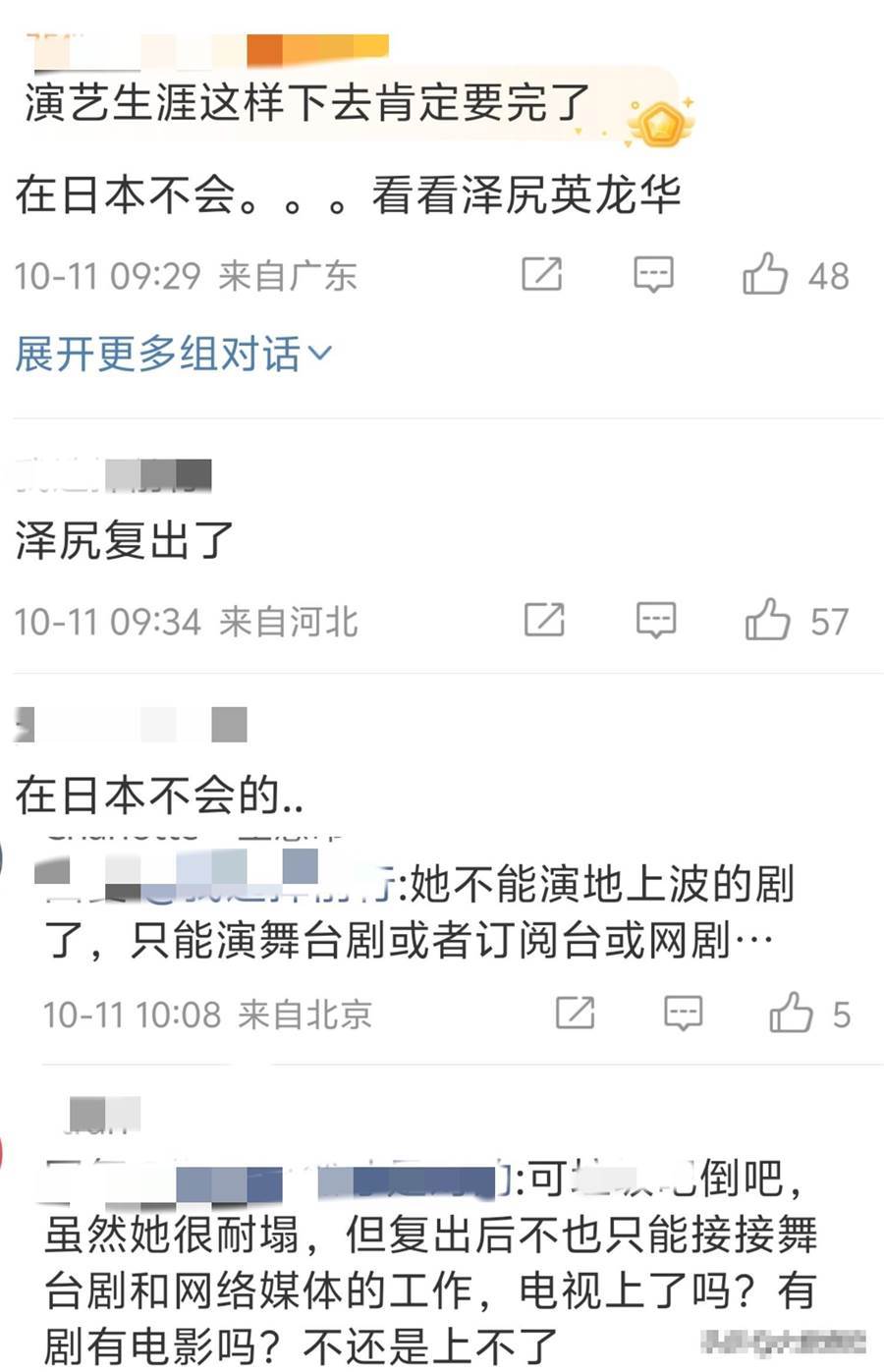Share the 泽尻复出了 comment

click(544, 620)
